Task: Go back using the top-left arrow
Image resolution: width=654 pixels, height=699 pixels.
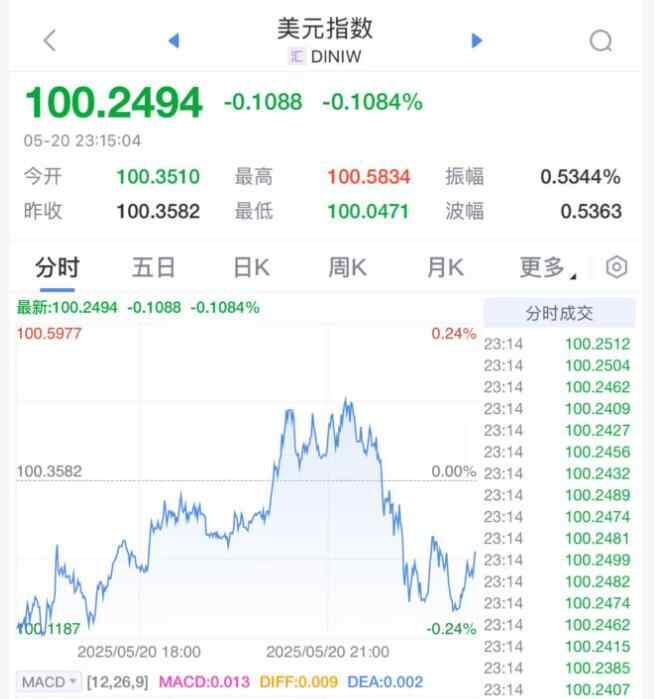Action: [50, 40]
